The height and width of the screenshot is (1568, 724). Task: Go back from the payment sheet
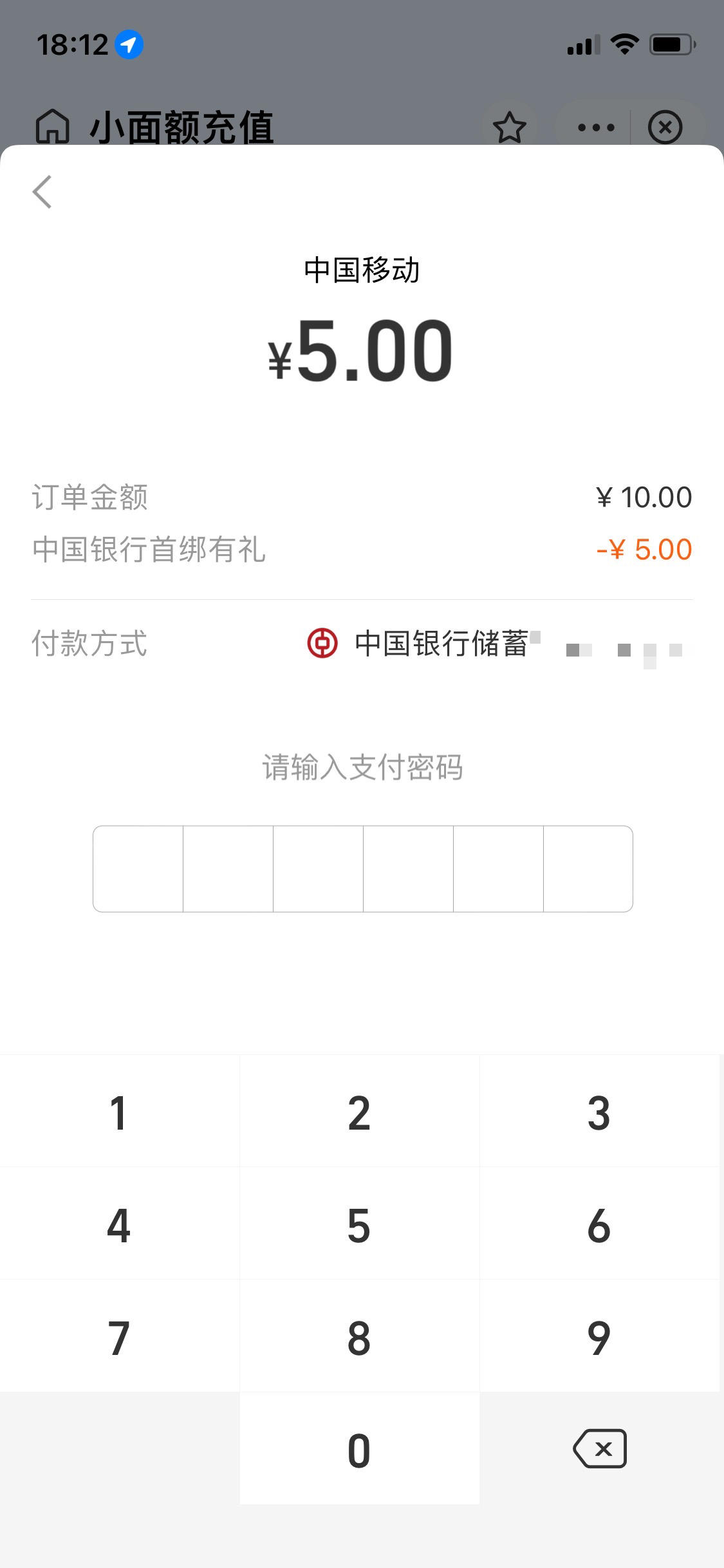(x=42, y=192)
